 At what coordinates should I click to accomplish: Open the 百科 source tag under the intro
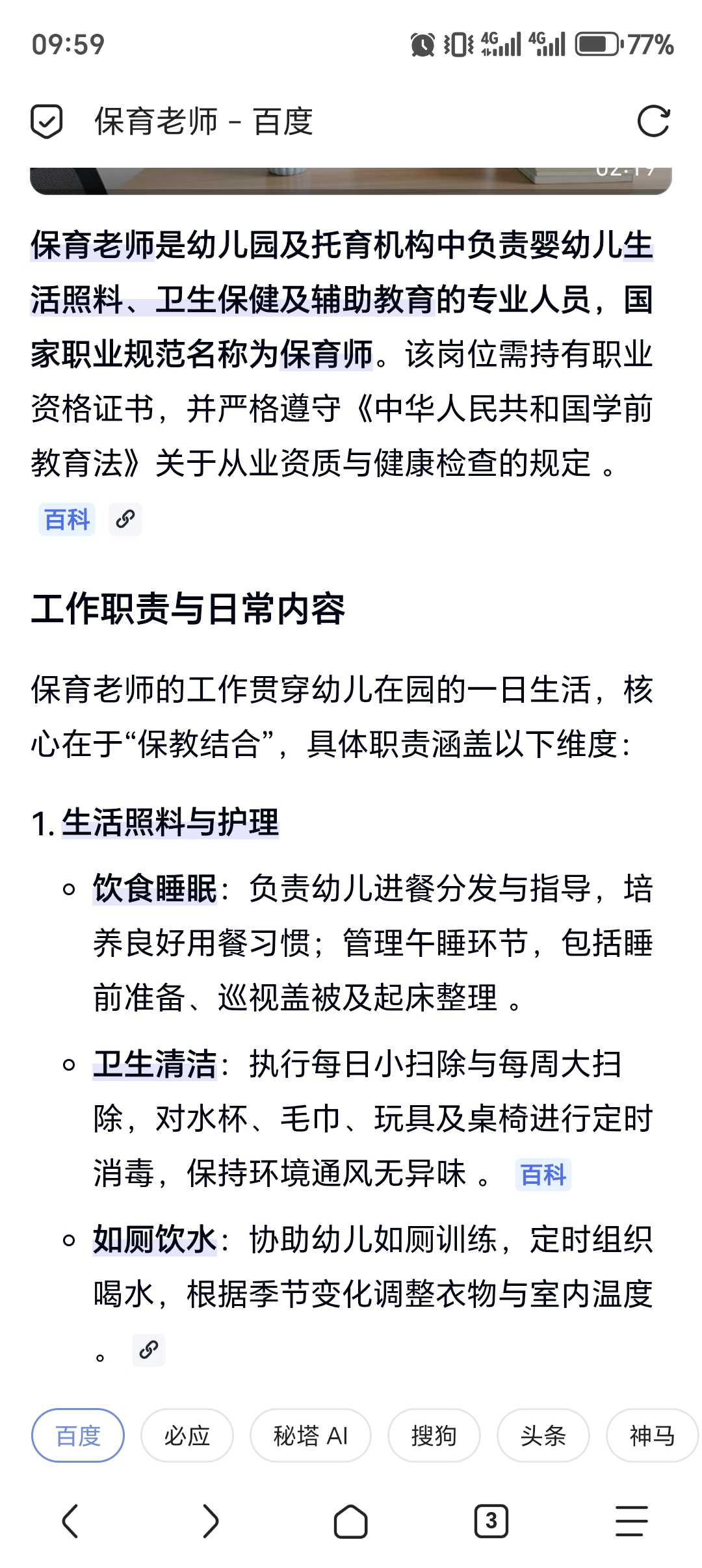(67, 519)
